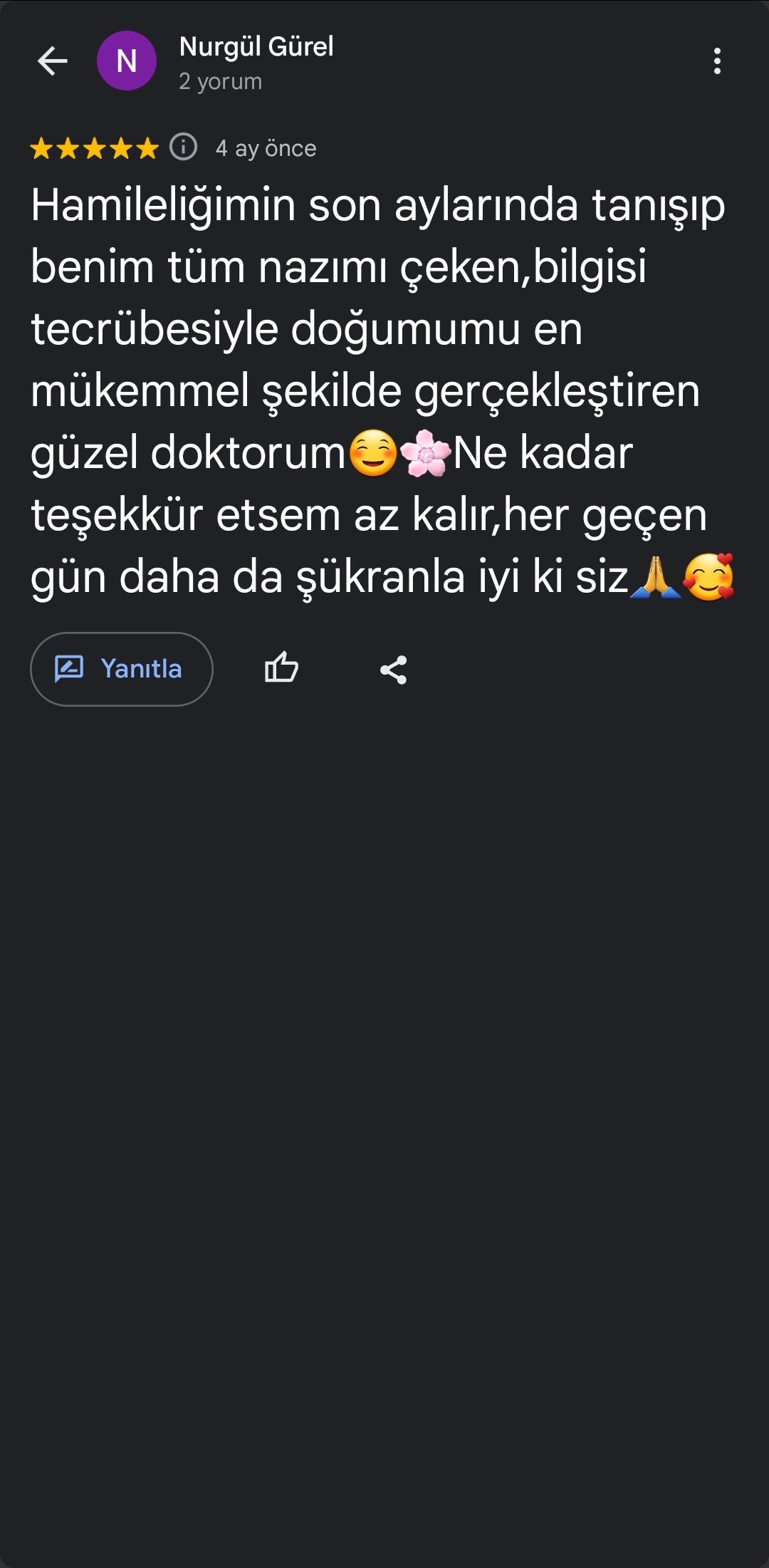Like this review with thumbs up
769x1568 pixels.
click(281, 669)
